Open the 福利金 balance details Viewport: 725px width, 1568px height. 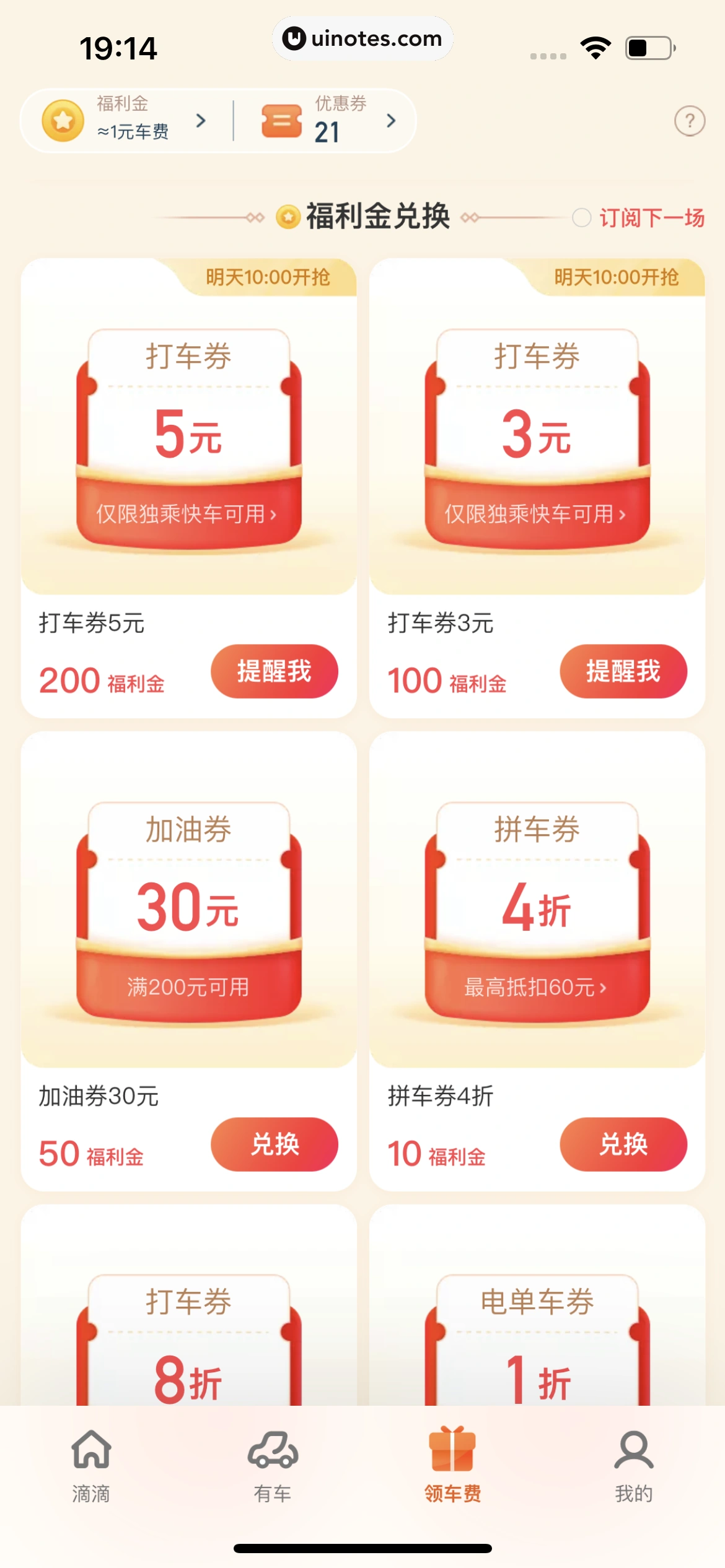click(x=124, y=120)
